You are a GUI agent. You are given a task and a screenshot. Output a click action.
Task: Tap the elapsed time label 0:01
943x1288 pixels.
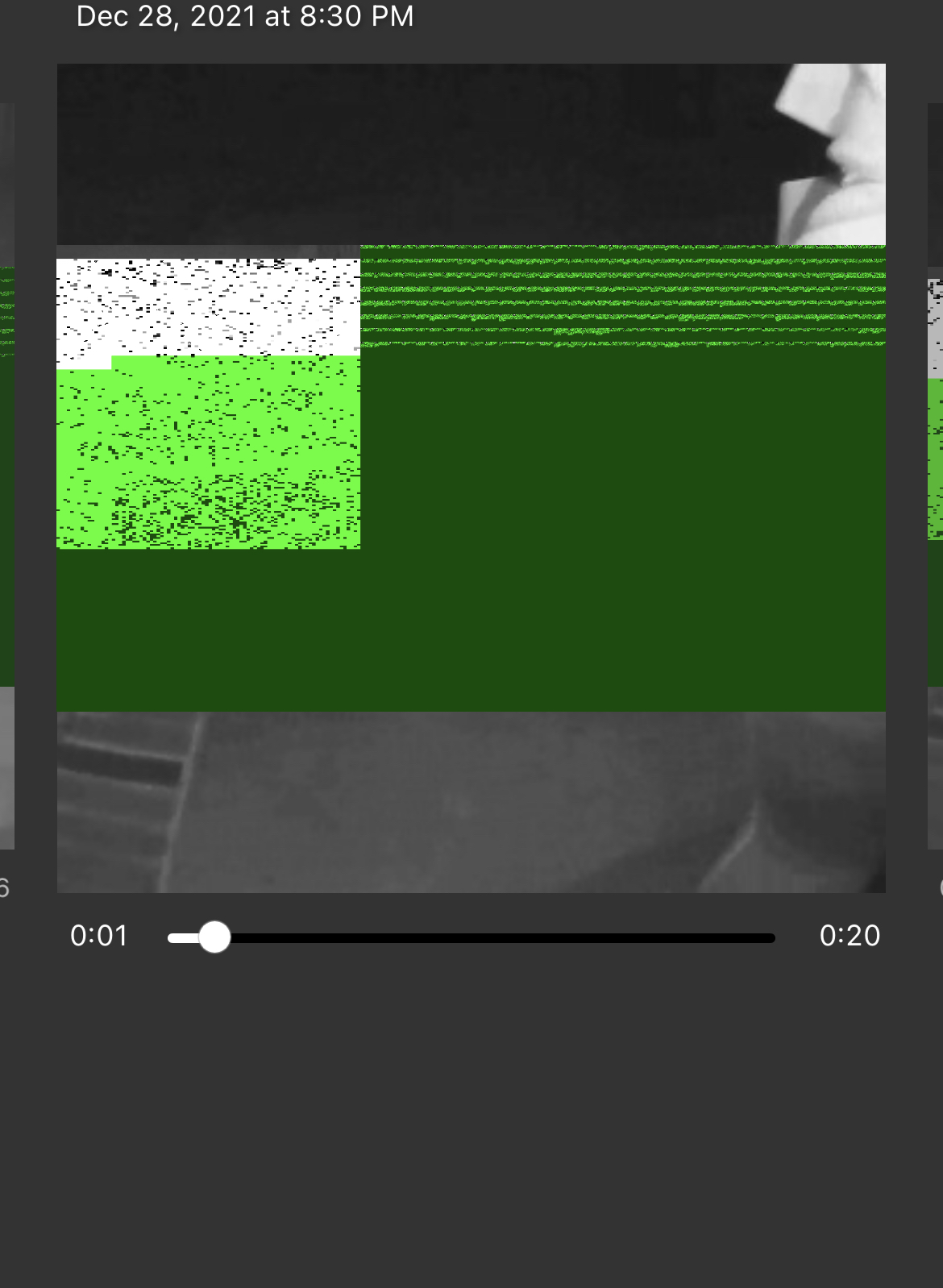point(100,936)
